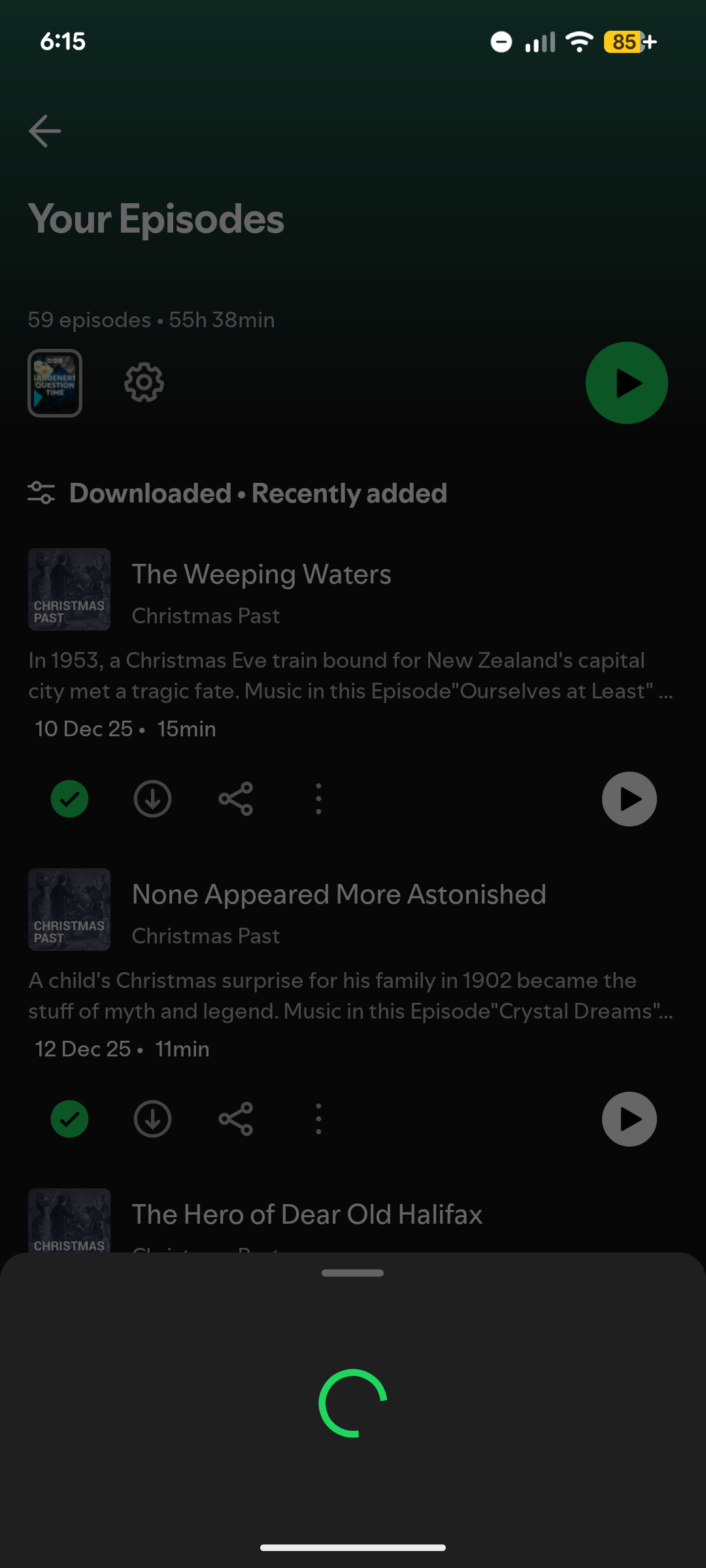The image size is (706, 1568).
Task: Share The Weeping Waters episode
Action: (x=235, y=798)
